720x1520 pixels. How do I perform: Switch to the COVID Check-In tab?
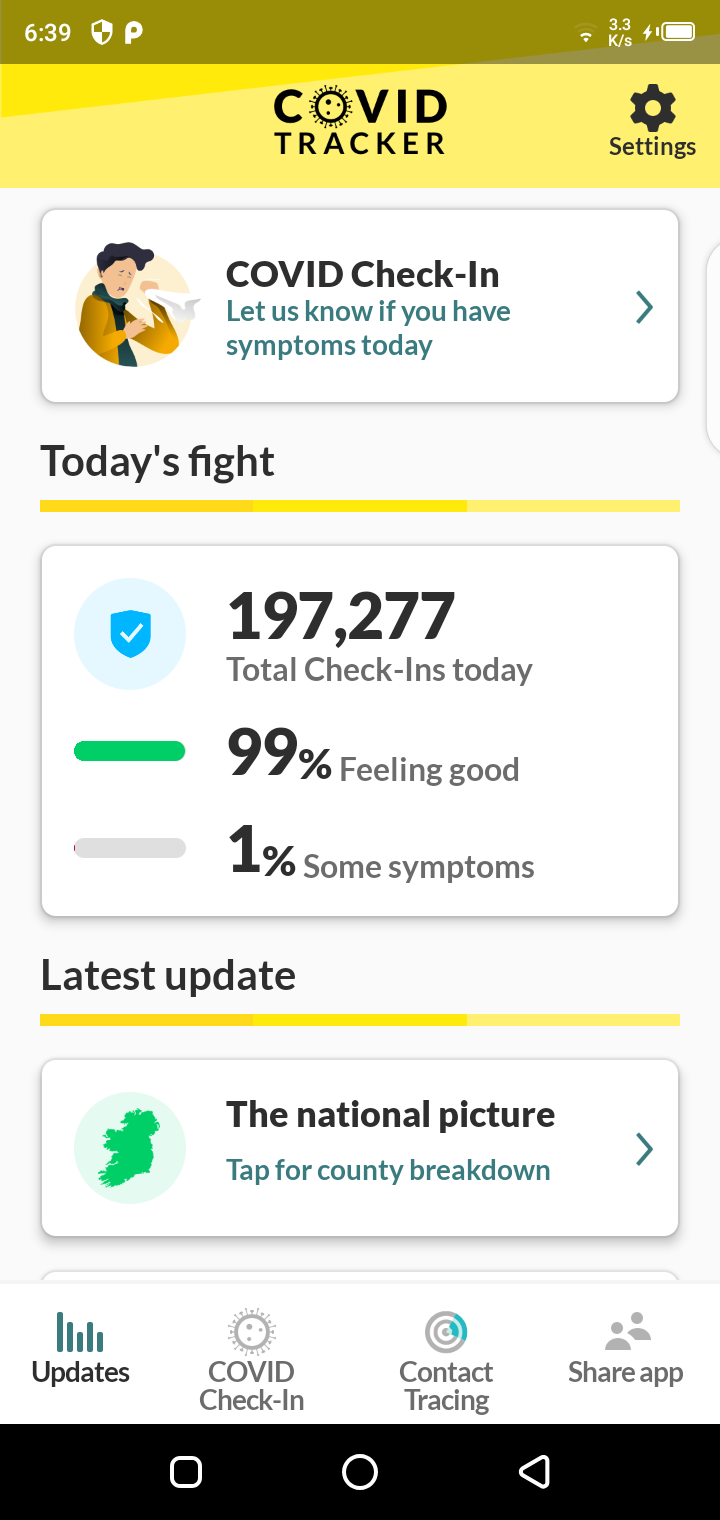[252, 1360]
